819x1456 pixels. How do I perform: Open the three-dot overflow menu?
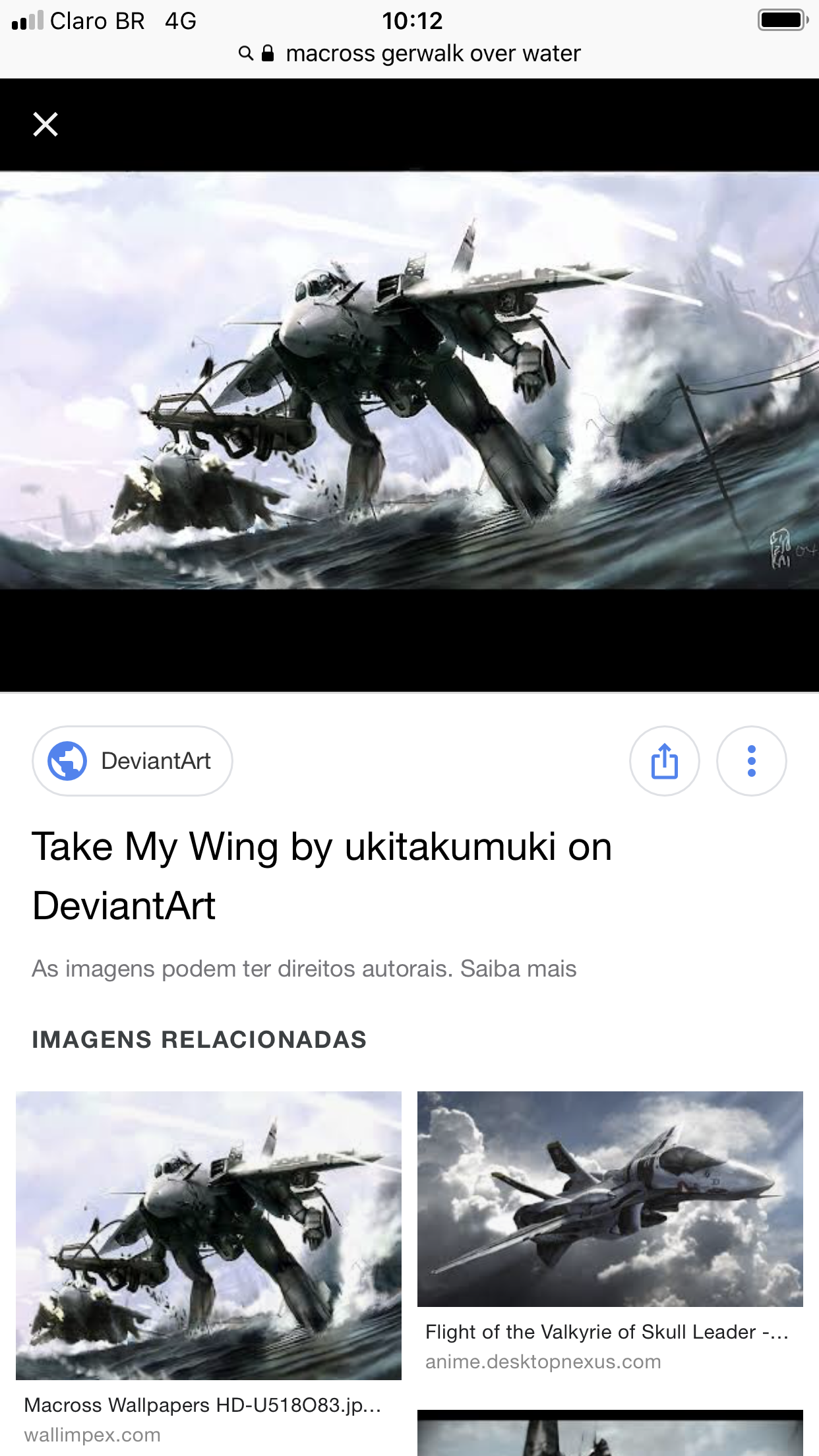click(752, 761)
